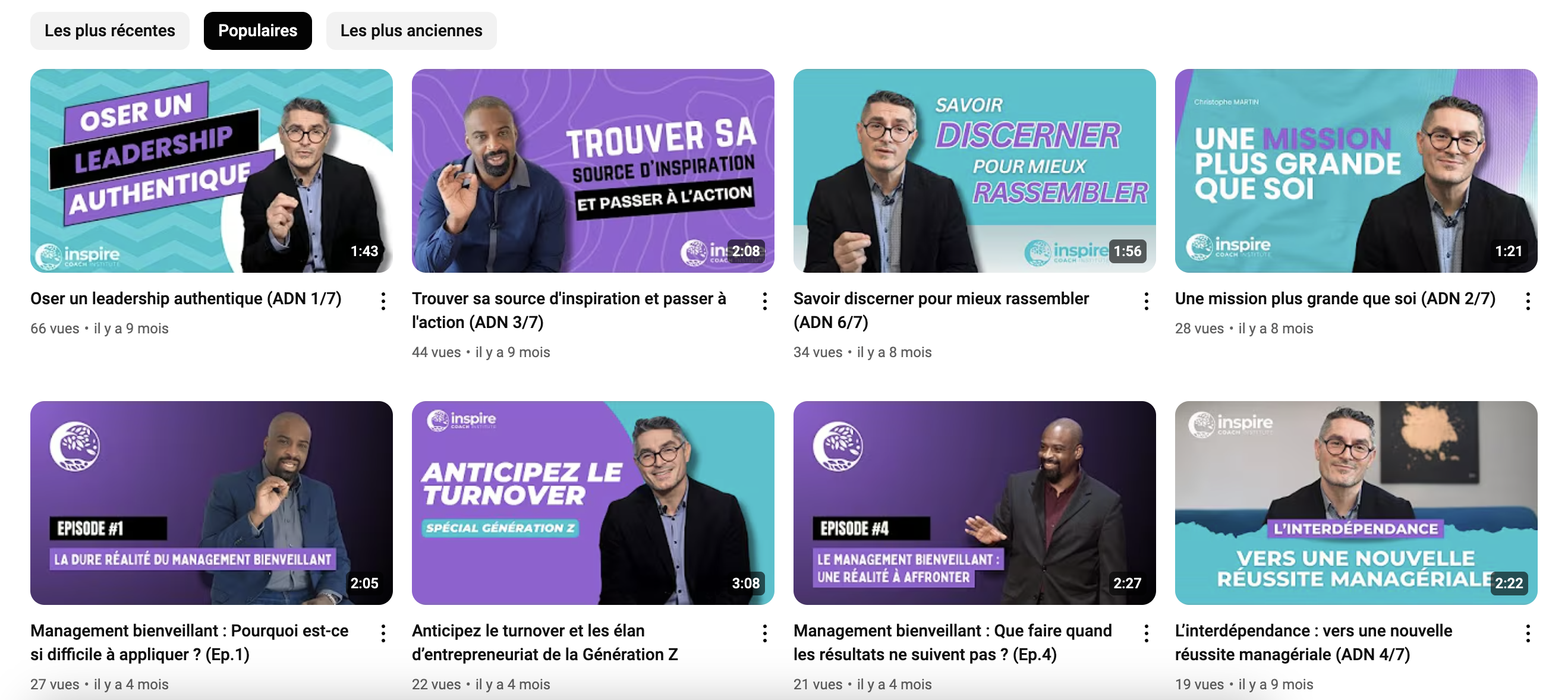
Task: Open L'interdépendance ADN 4/7 video
Action: tap(1356, 502)
